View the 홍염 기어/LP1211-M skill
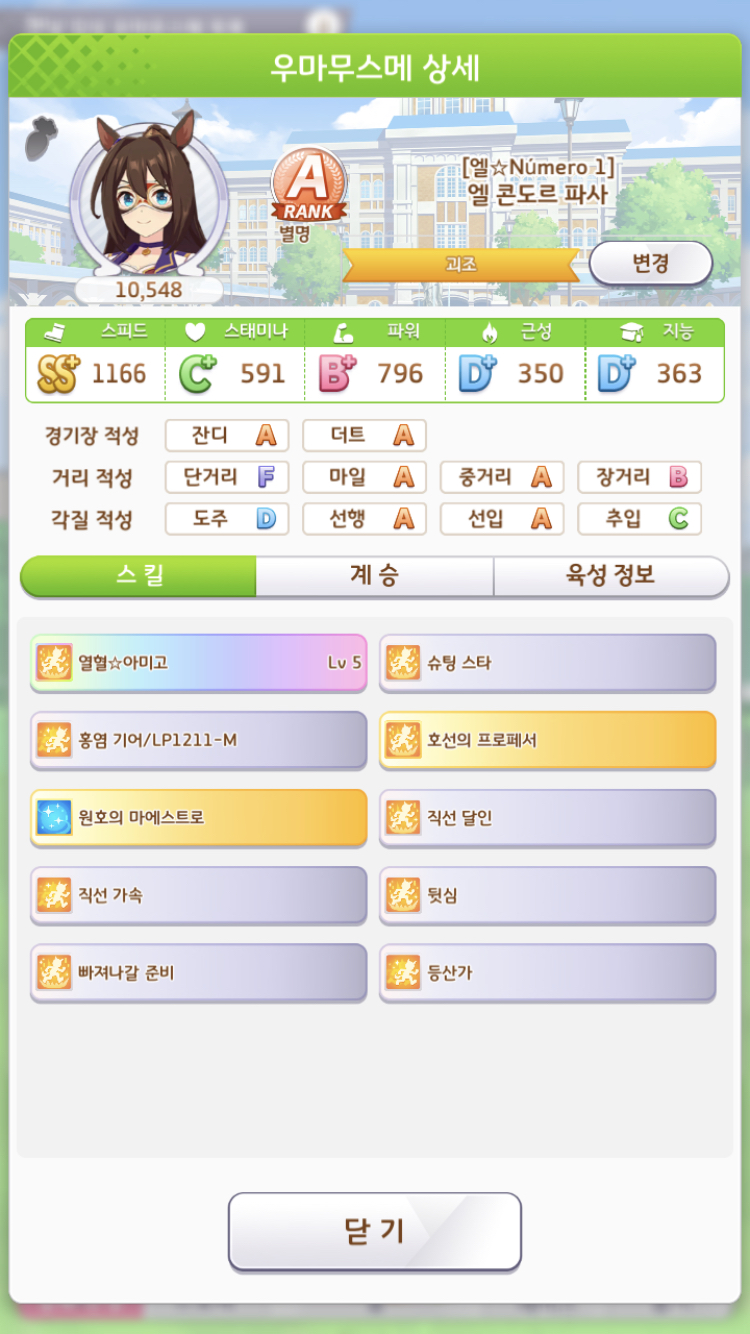 tap(199, 740)
